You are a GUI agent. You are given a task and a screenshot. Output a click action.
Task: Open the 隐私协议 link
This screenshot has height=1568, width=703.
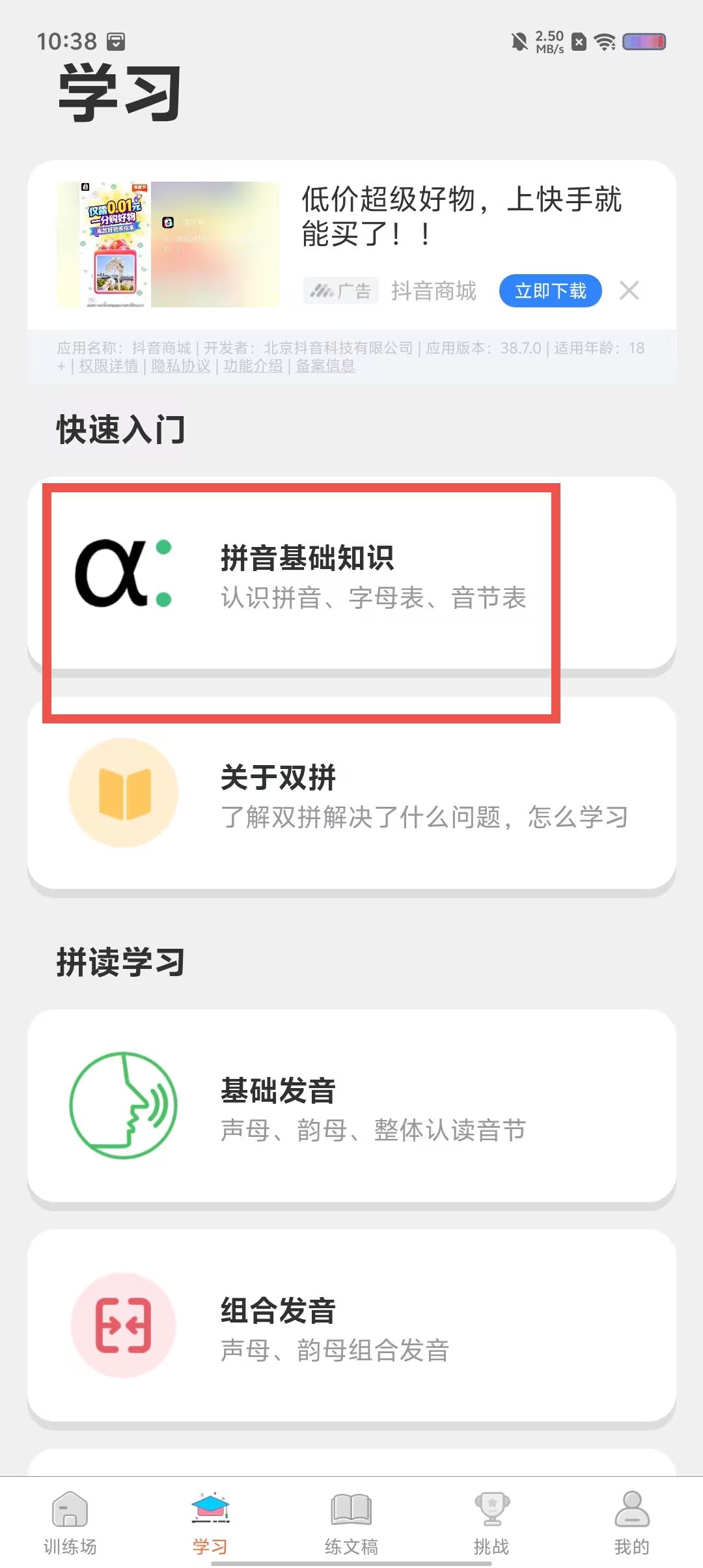[181, 366]
